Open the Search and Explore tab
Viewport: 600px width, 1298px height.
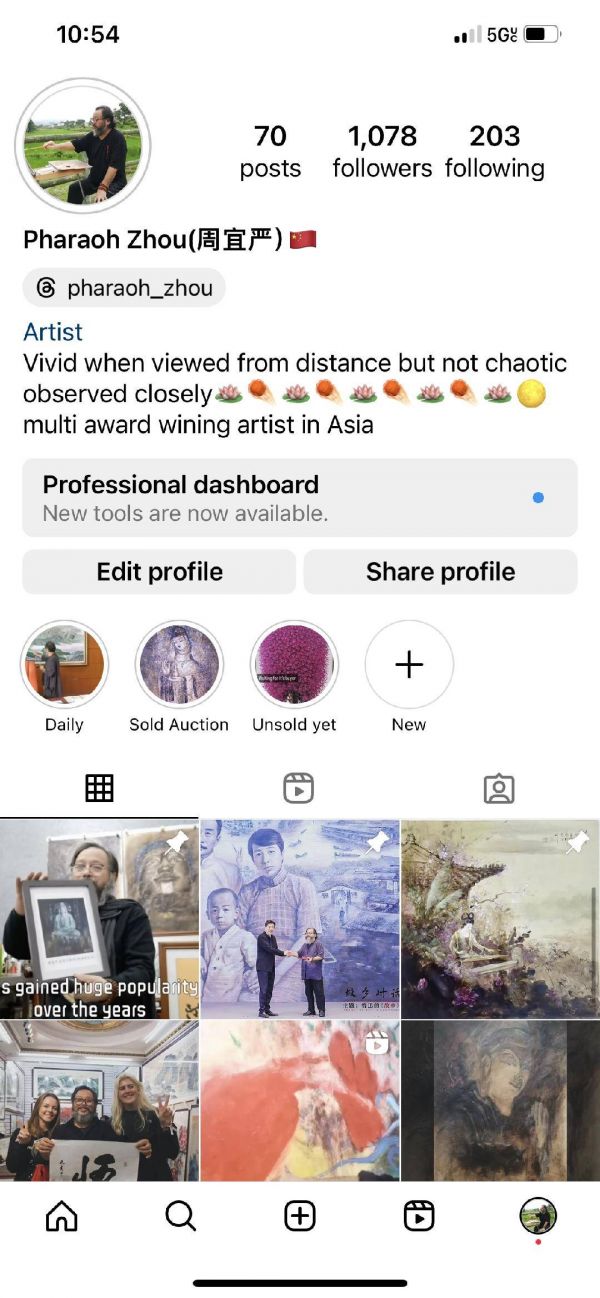180,1216
